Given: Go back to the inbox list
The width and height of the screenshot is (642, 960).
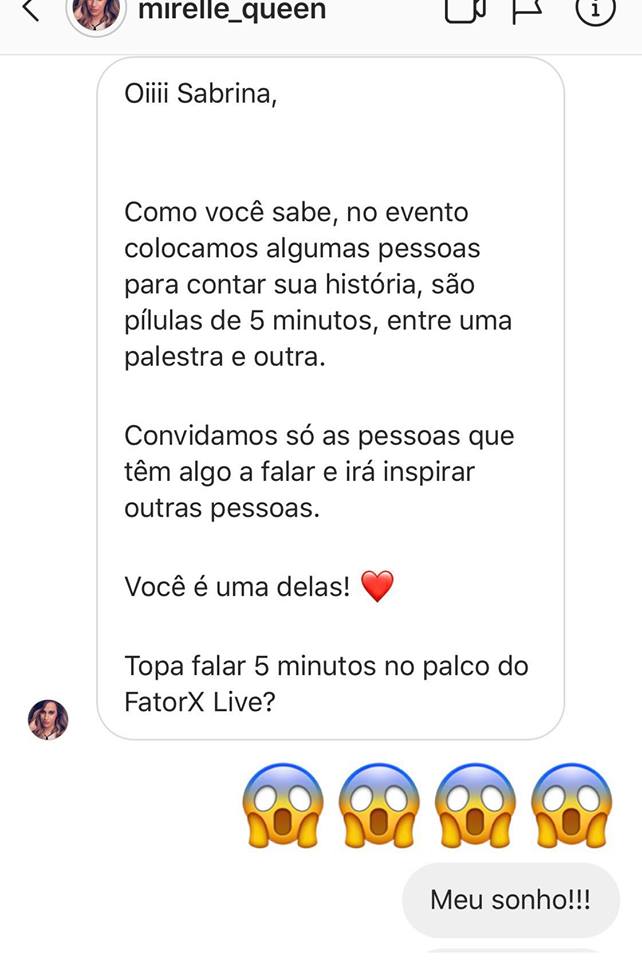Looking at the screenshot, I should (x=30, y=11).
